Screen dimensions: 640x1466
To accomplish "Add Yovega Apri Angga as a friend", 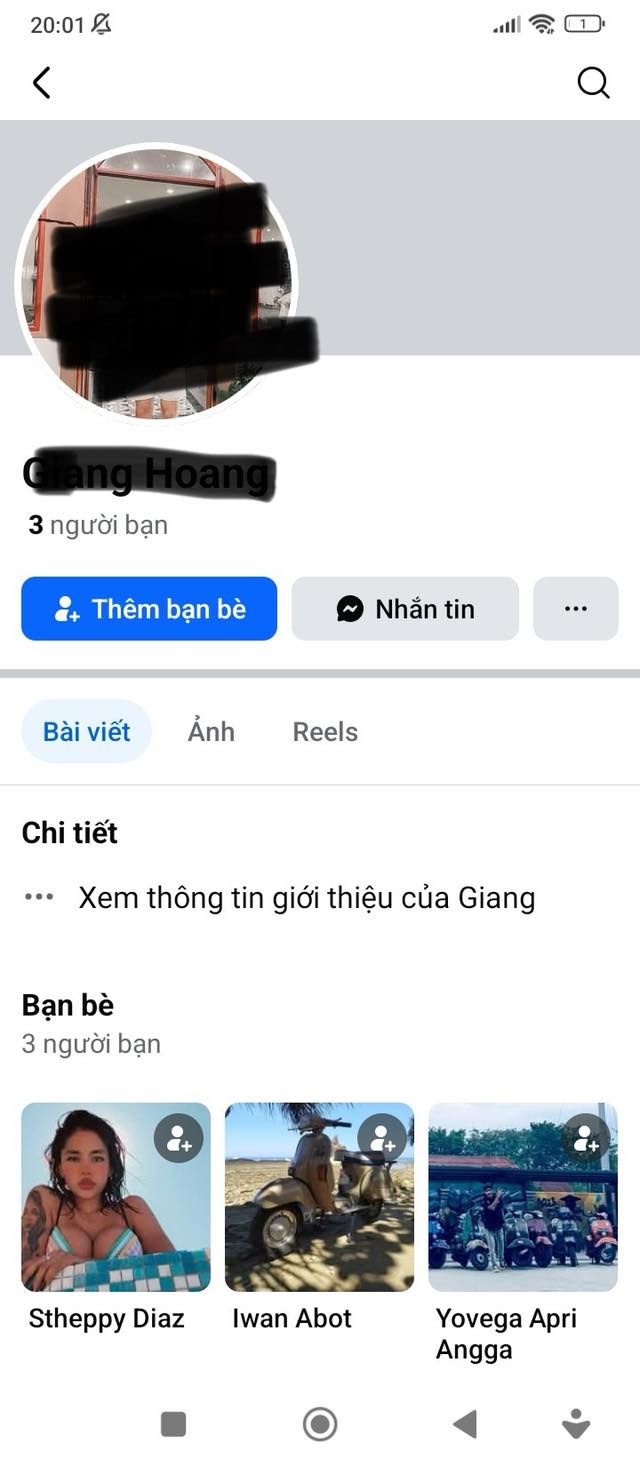I will tap(586, 1138).
